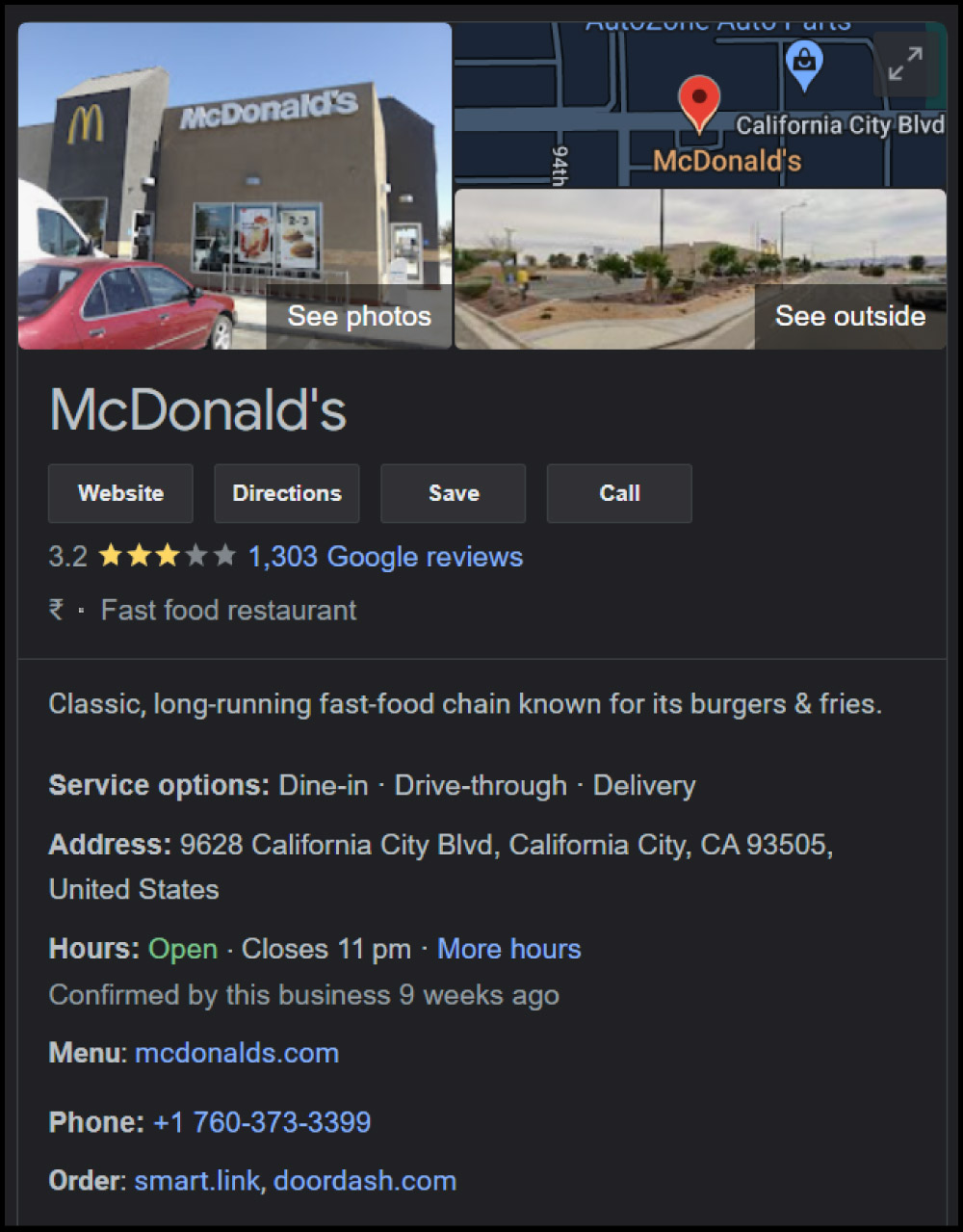Click the Save button to bookmark this place
963x1232 pixels.
(x=453, y=493)
